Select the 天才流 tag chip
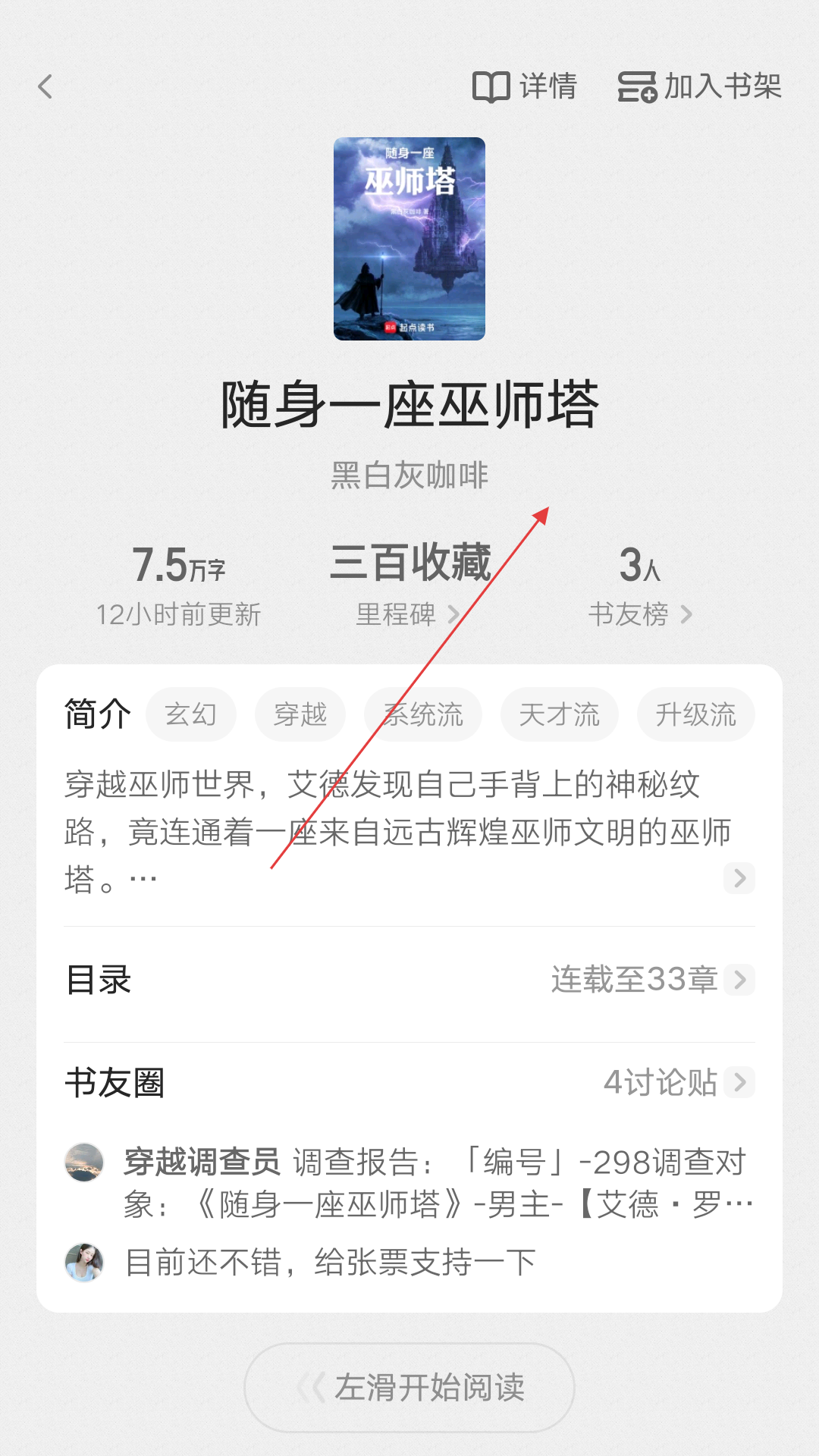The height and width of the screenshot is (1456, 819). pyautogui.click(x=560, y=714)
